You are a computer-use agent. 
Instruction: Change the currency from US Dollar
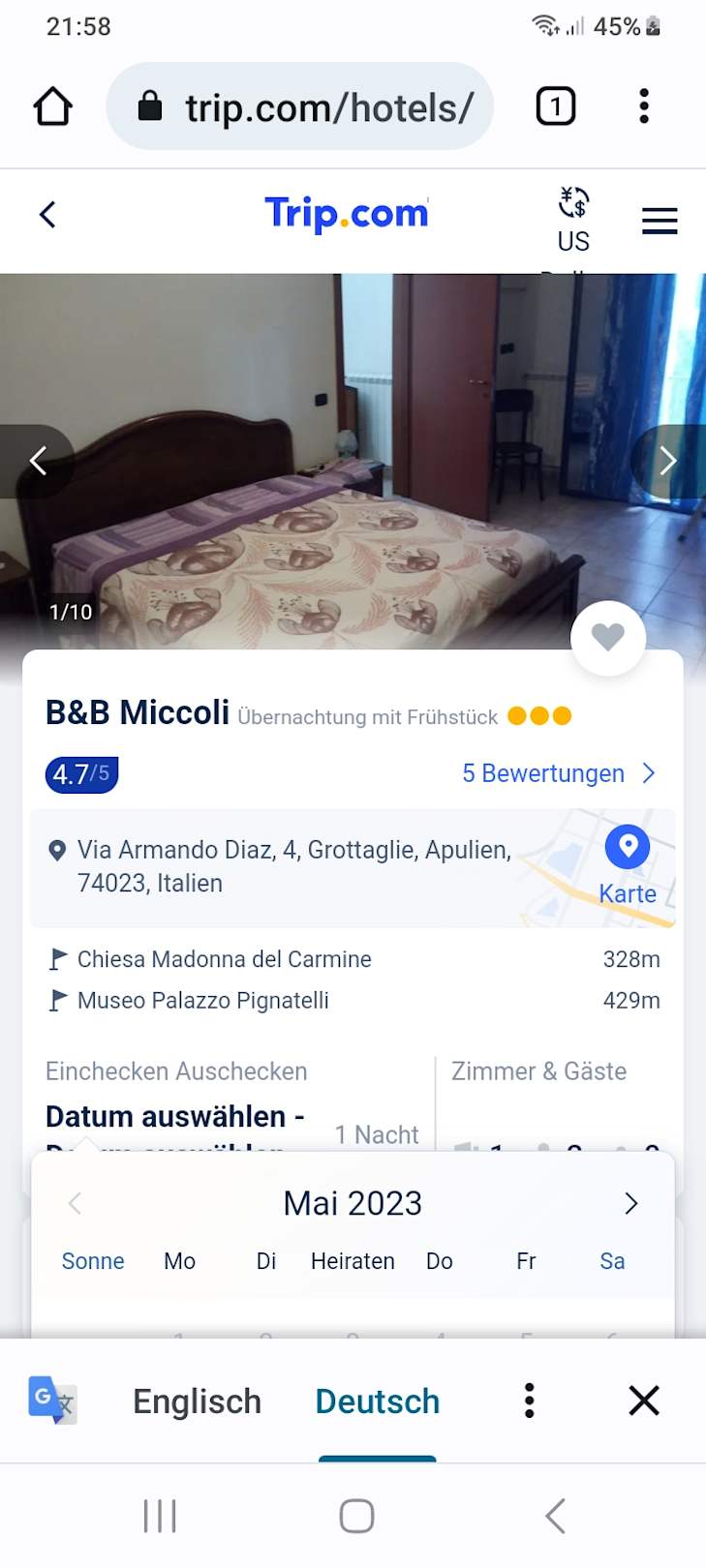point(573,219)
